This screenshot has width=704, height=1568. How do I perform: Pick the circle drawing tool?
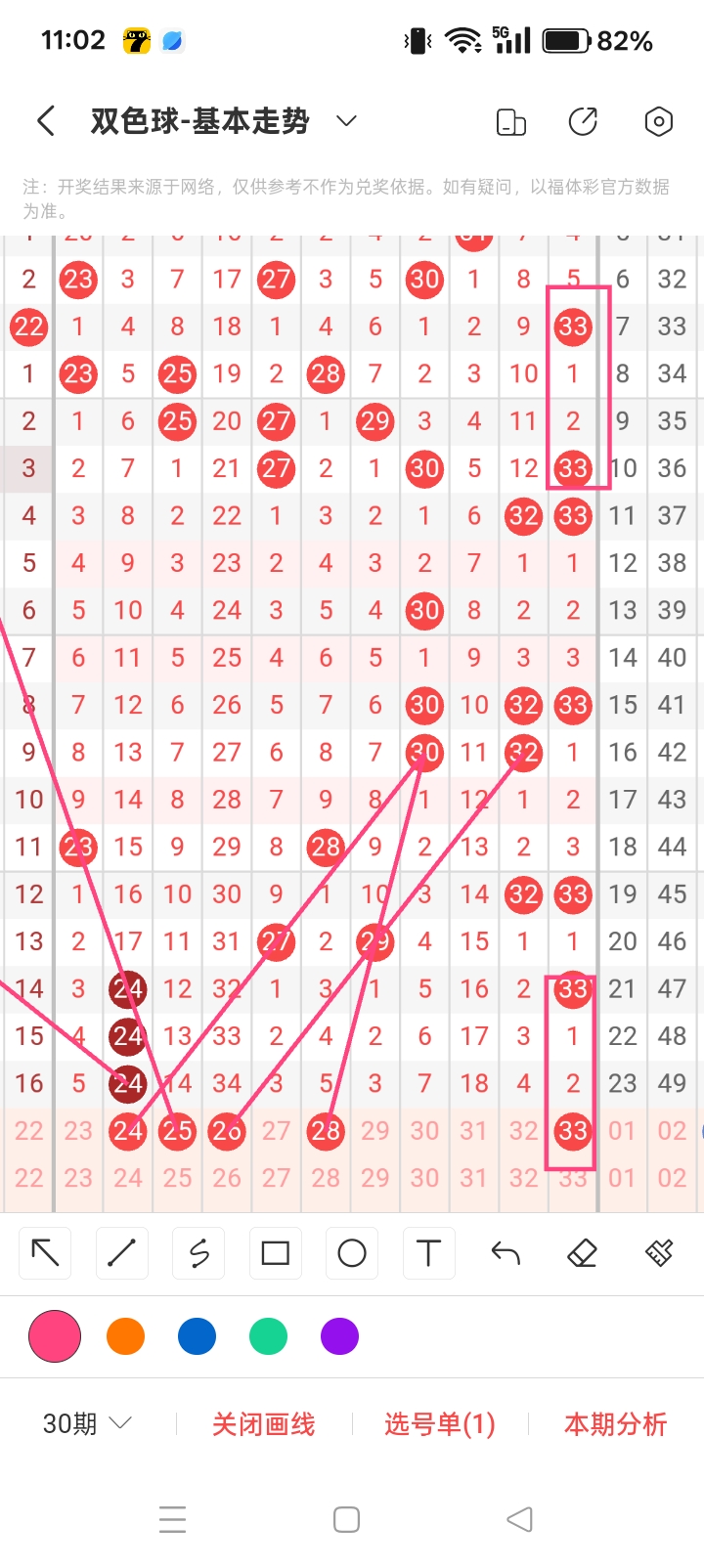[352, 1252]
